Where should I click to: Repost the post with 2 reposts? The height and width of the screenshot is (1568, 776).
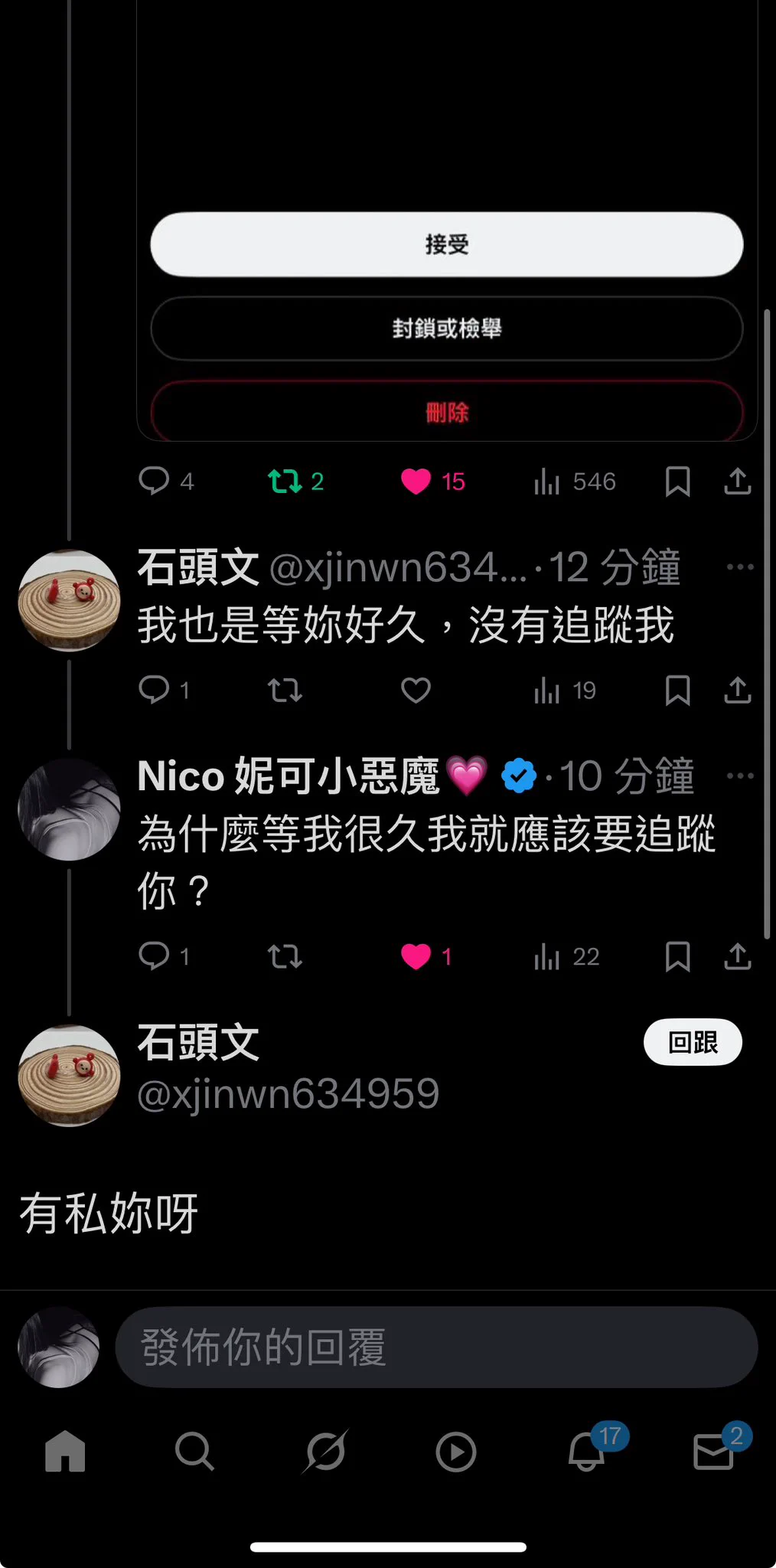pos(285,482)
